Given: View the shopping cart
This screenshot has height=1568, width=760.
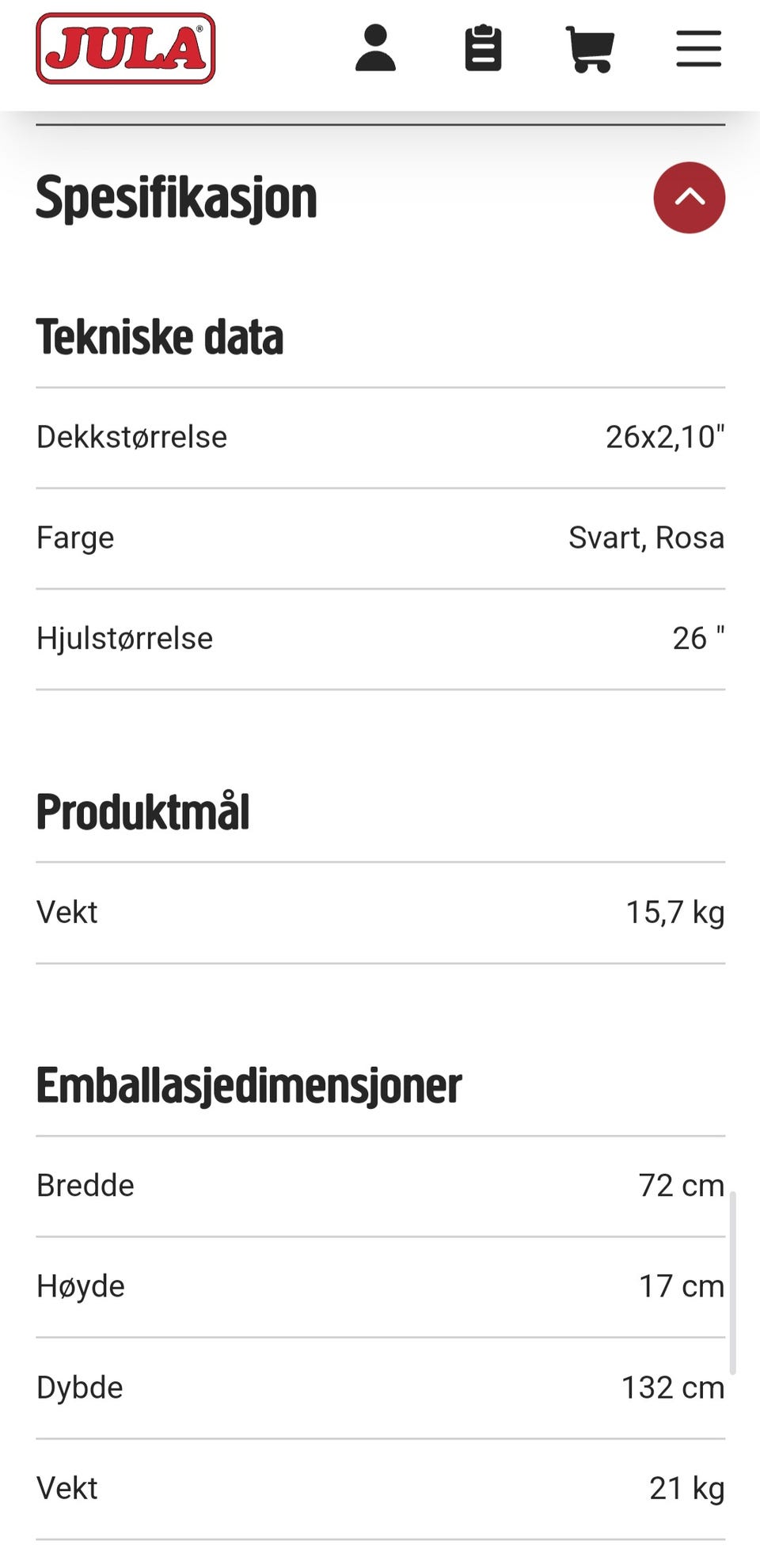Looking at the screenshot, I should point(590,49).
